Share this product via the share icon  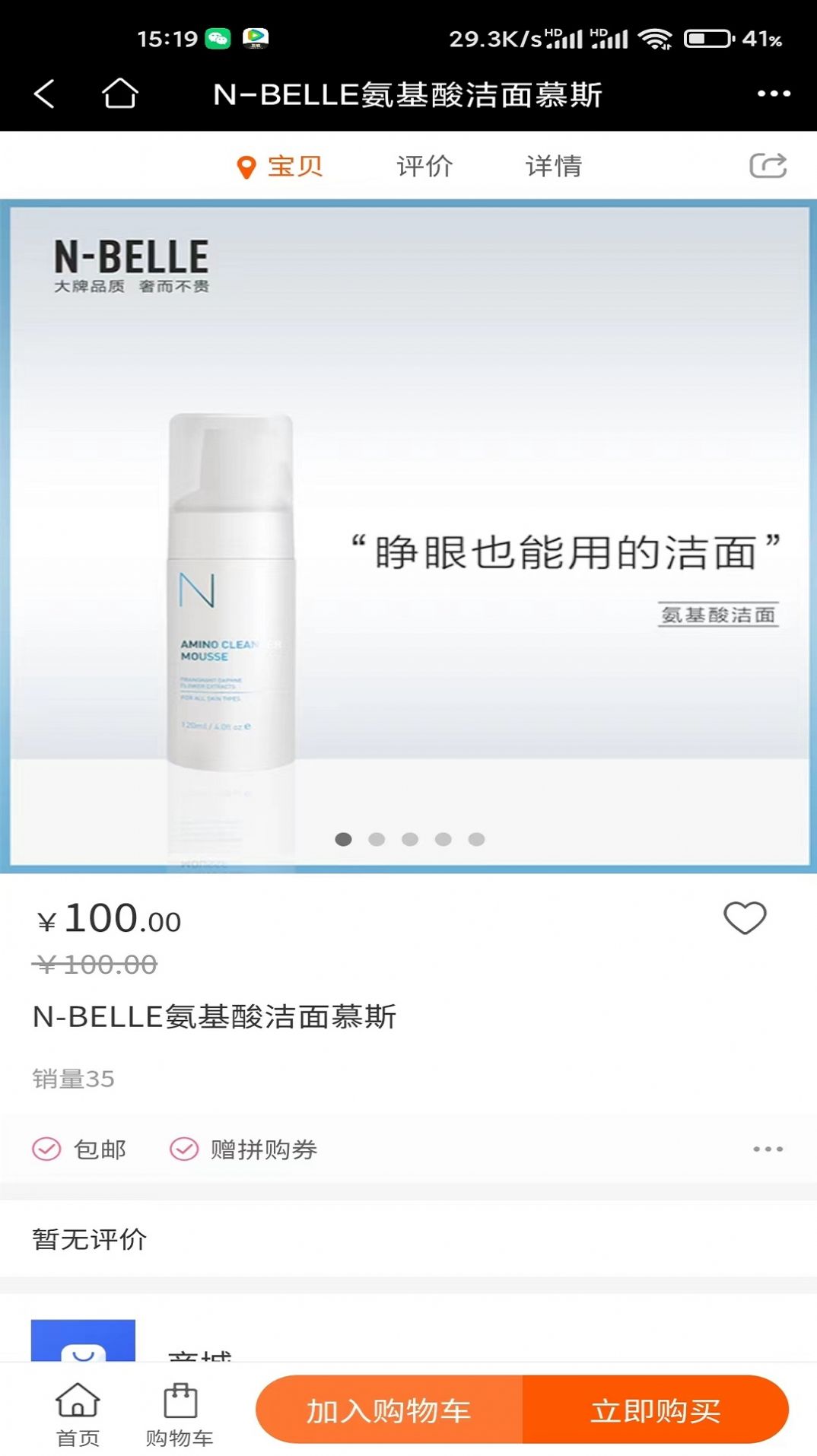tap(768, 166)
